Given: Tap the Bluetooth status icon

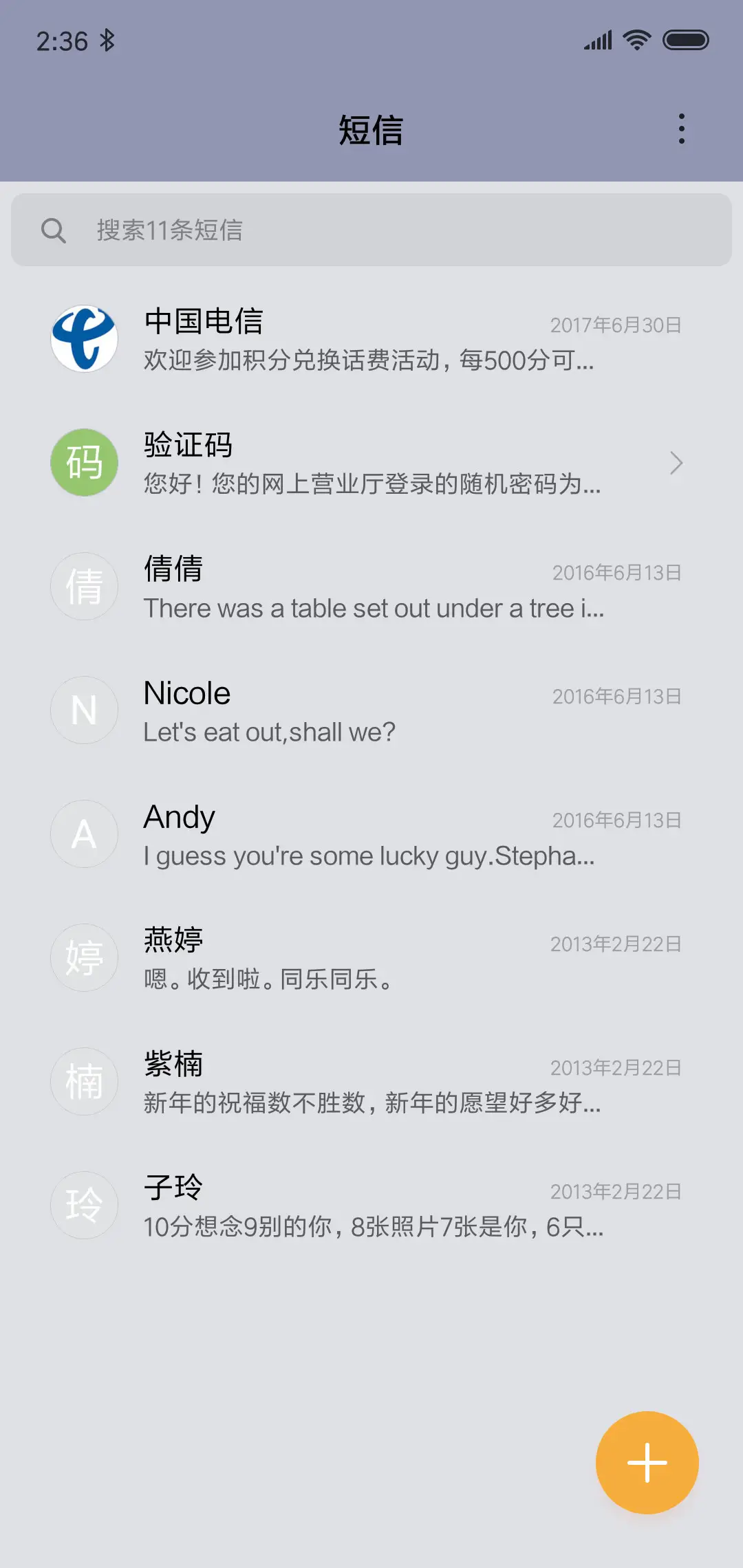Looking at the screenshot, I should [x=108, y=40].
